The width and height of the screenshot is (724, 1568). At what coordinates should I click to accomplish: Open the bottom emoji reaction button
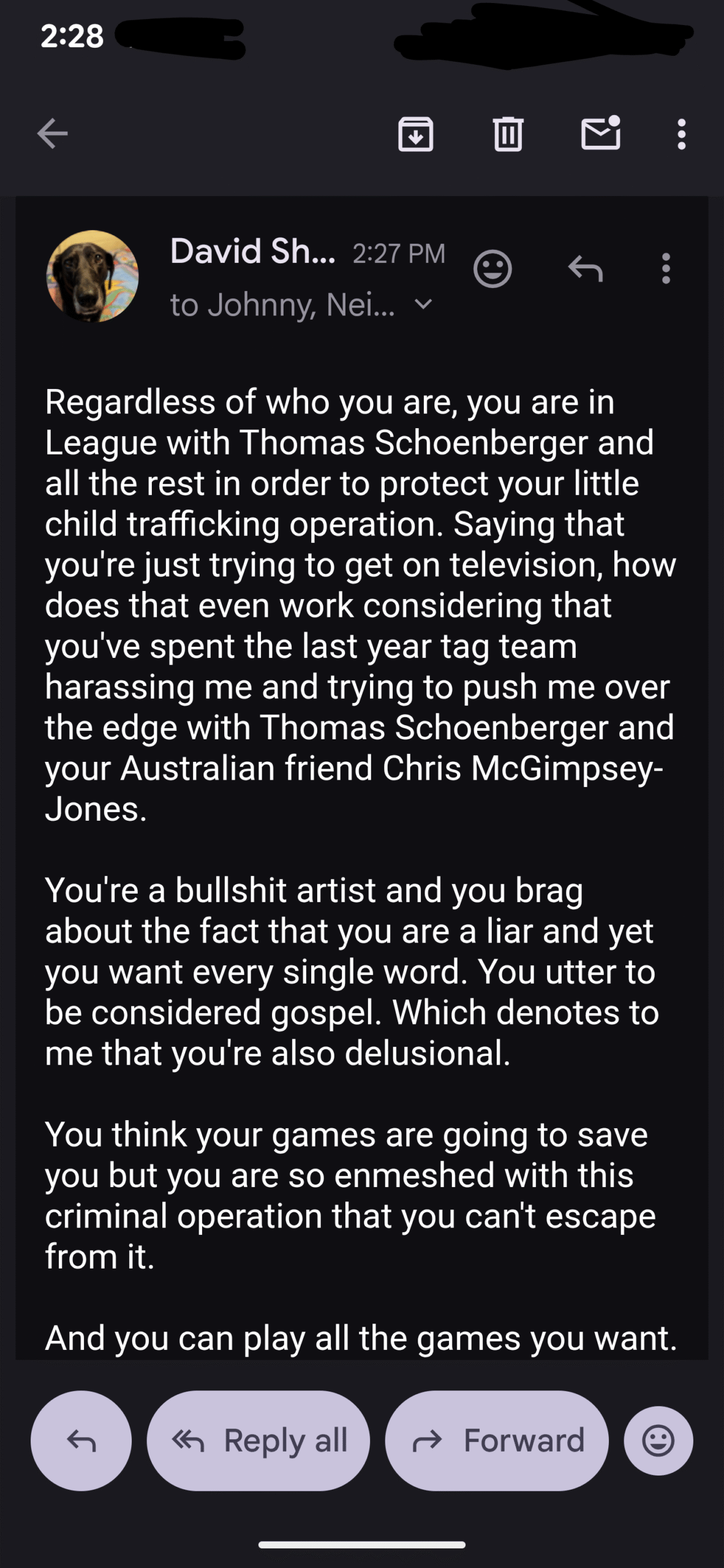[x=658, y=1441]
